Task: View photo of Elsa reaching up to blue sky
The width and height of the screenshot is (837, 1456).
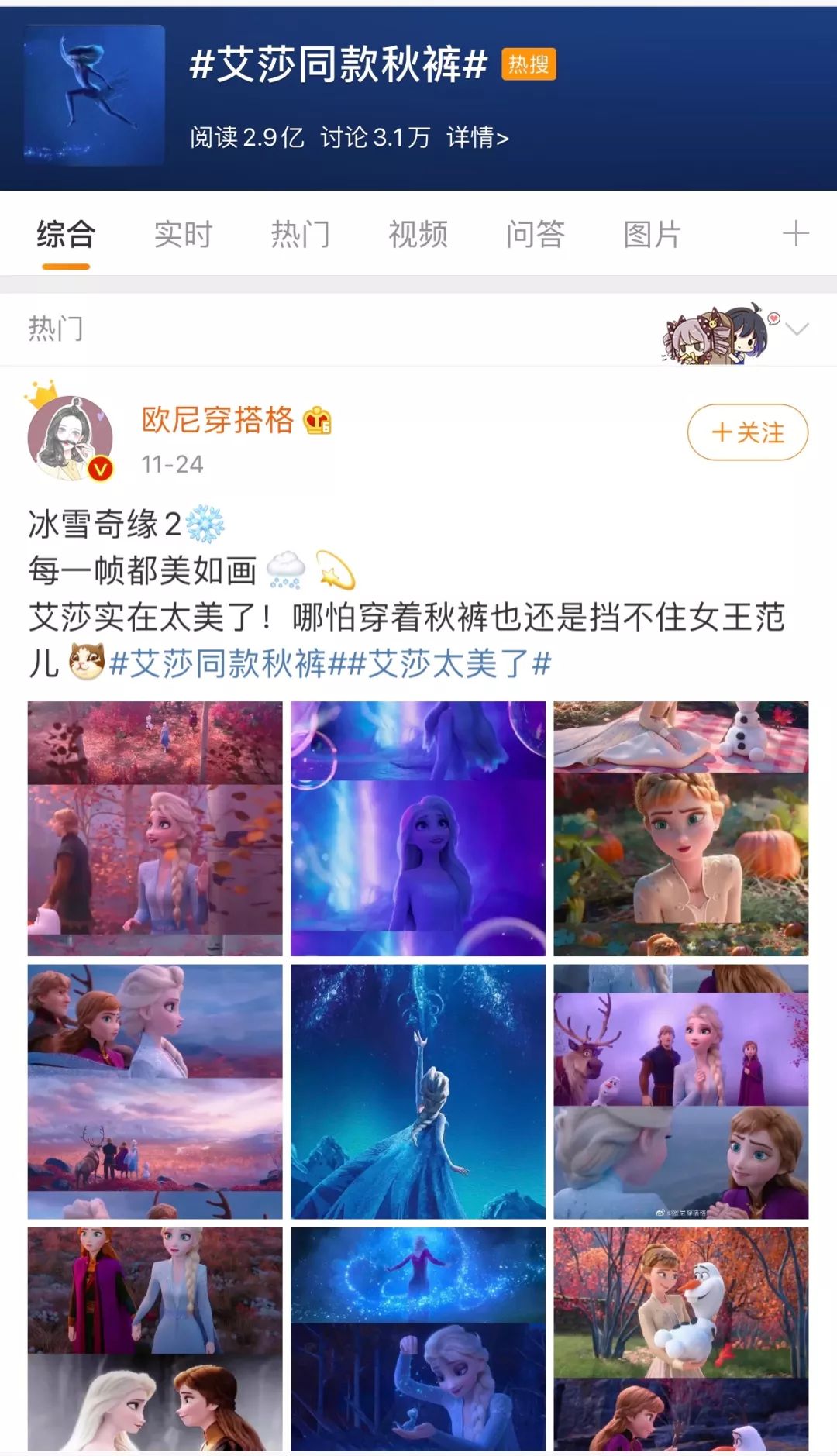Action: pos(418,1091)
